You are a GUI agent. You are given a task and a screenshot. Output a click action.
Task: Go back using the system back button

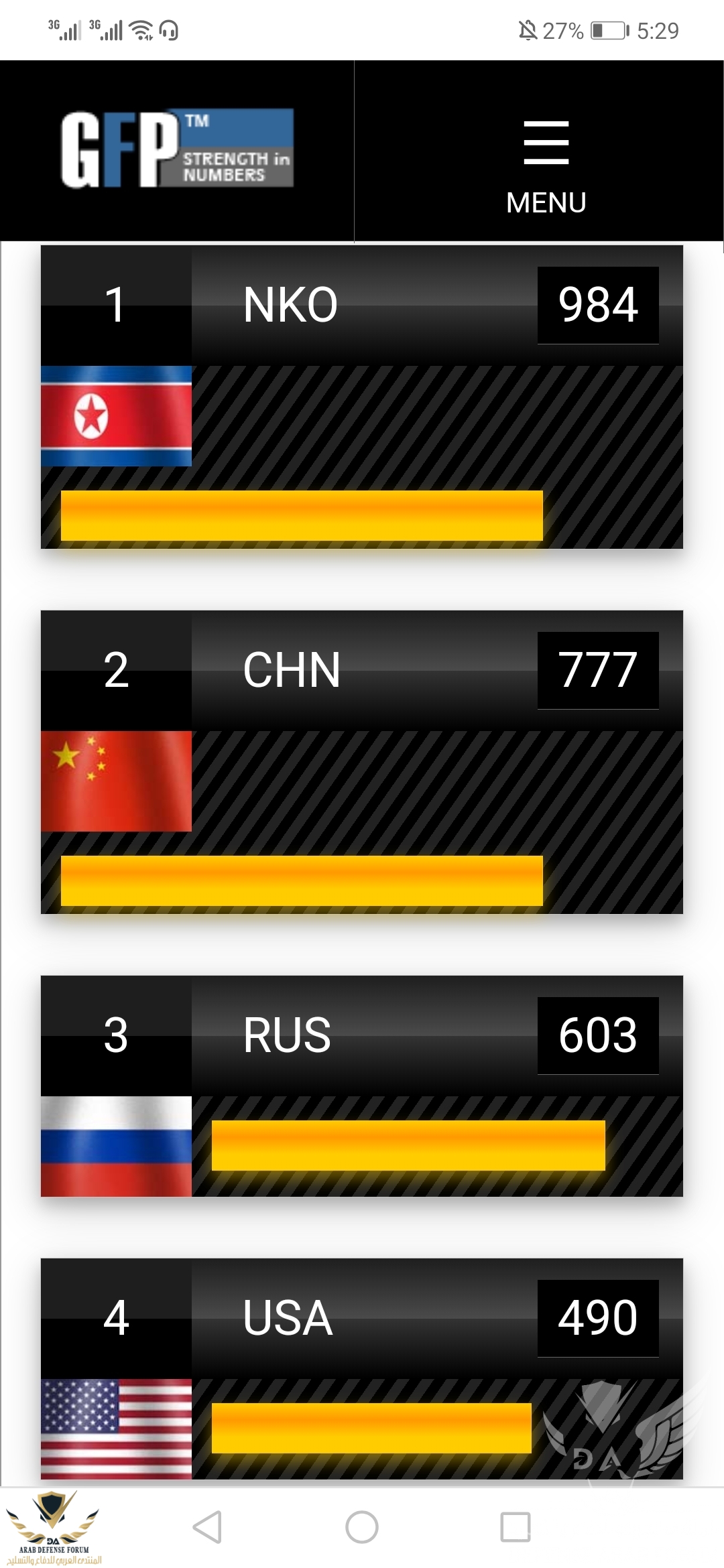[207, 1527]
